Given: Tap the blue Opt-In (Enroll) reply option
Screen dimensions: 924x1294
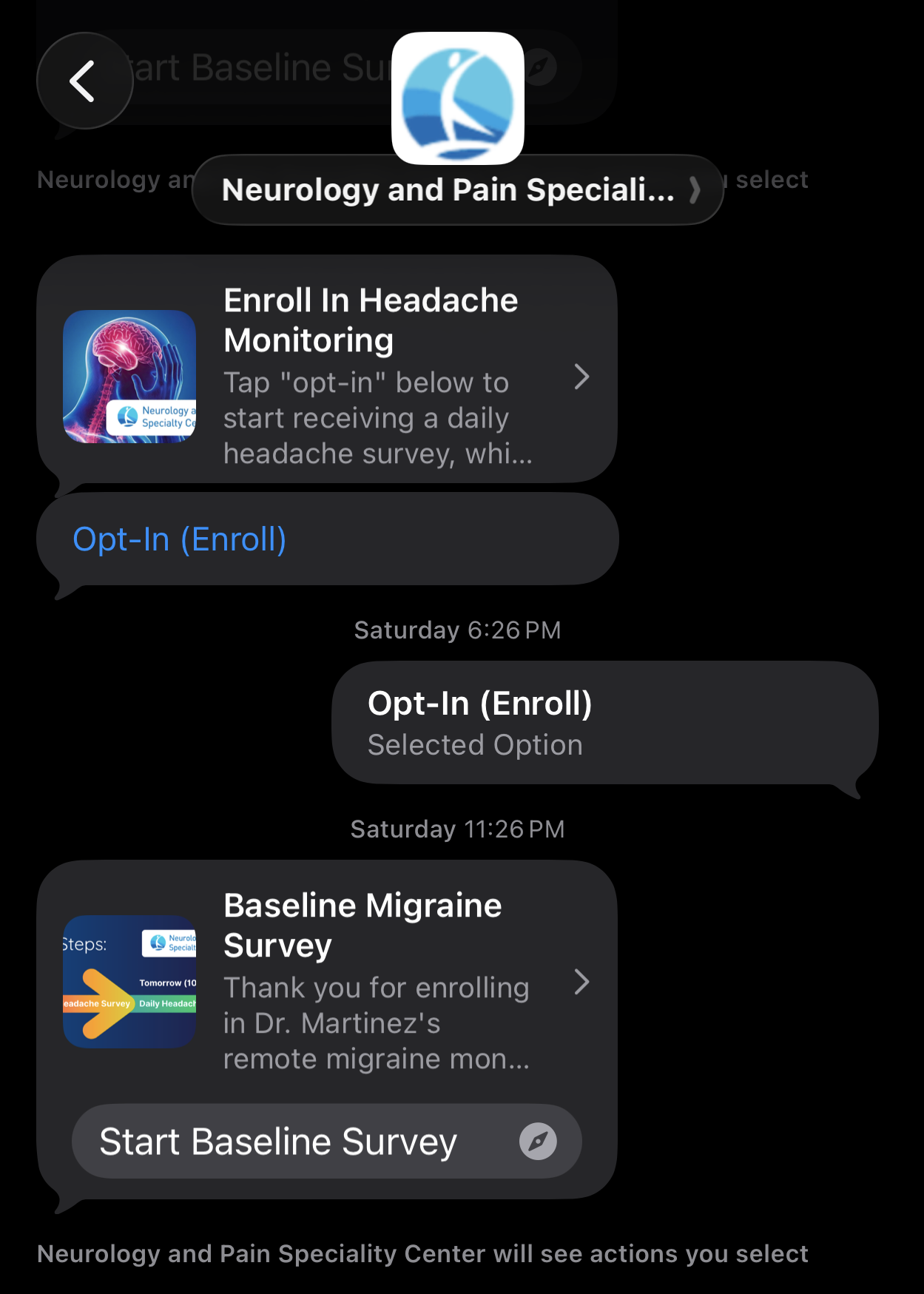Looking at the screenshot, I should (180, 539).
